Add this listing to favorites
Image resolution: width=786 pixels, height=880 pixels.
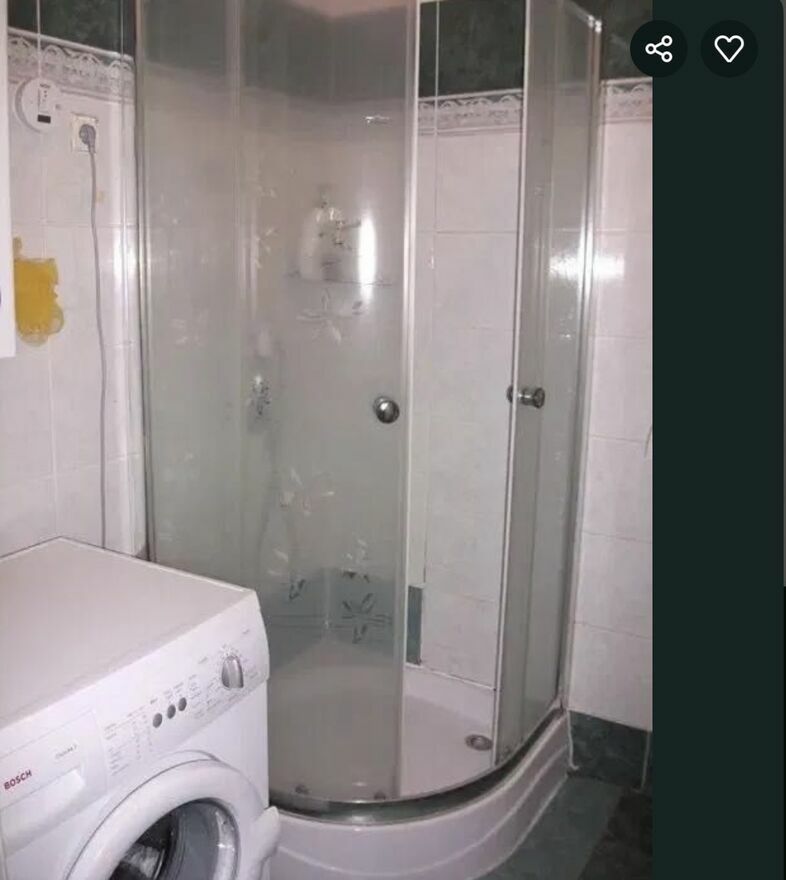tap(729, 48)
